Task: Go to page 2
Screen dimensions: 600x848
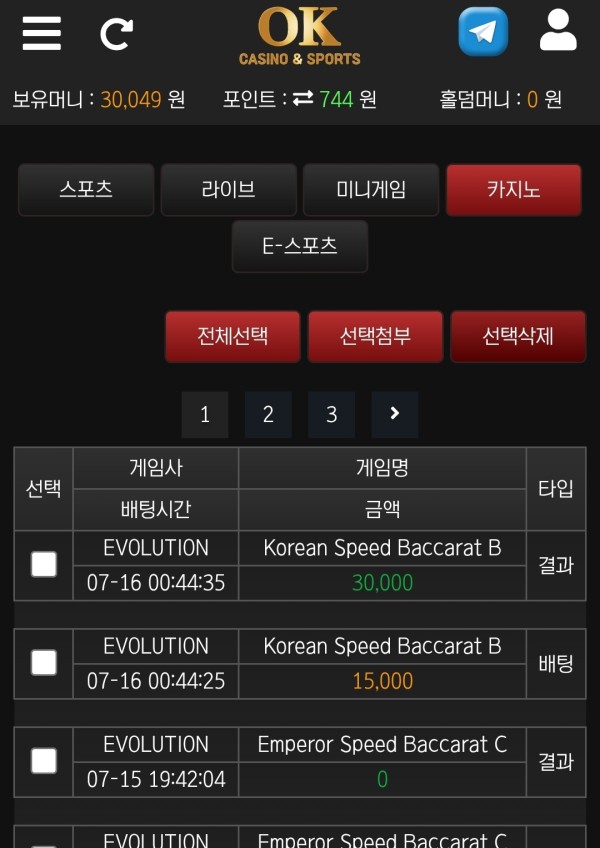Action: click(268, 414)
